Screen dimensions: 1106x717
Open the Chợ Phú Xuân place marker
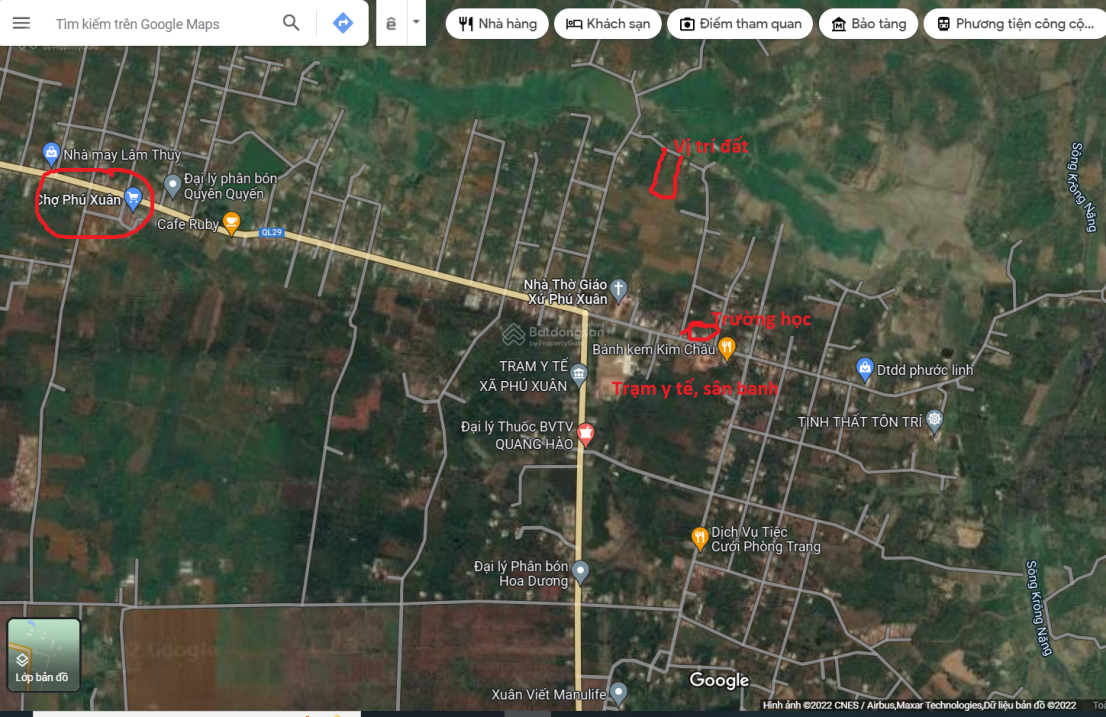click(x=133, y=198)
